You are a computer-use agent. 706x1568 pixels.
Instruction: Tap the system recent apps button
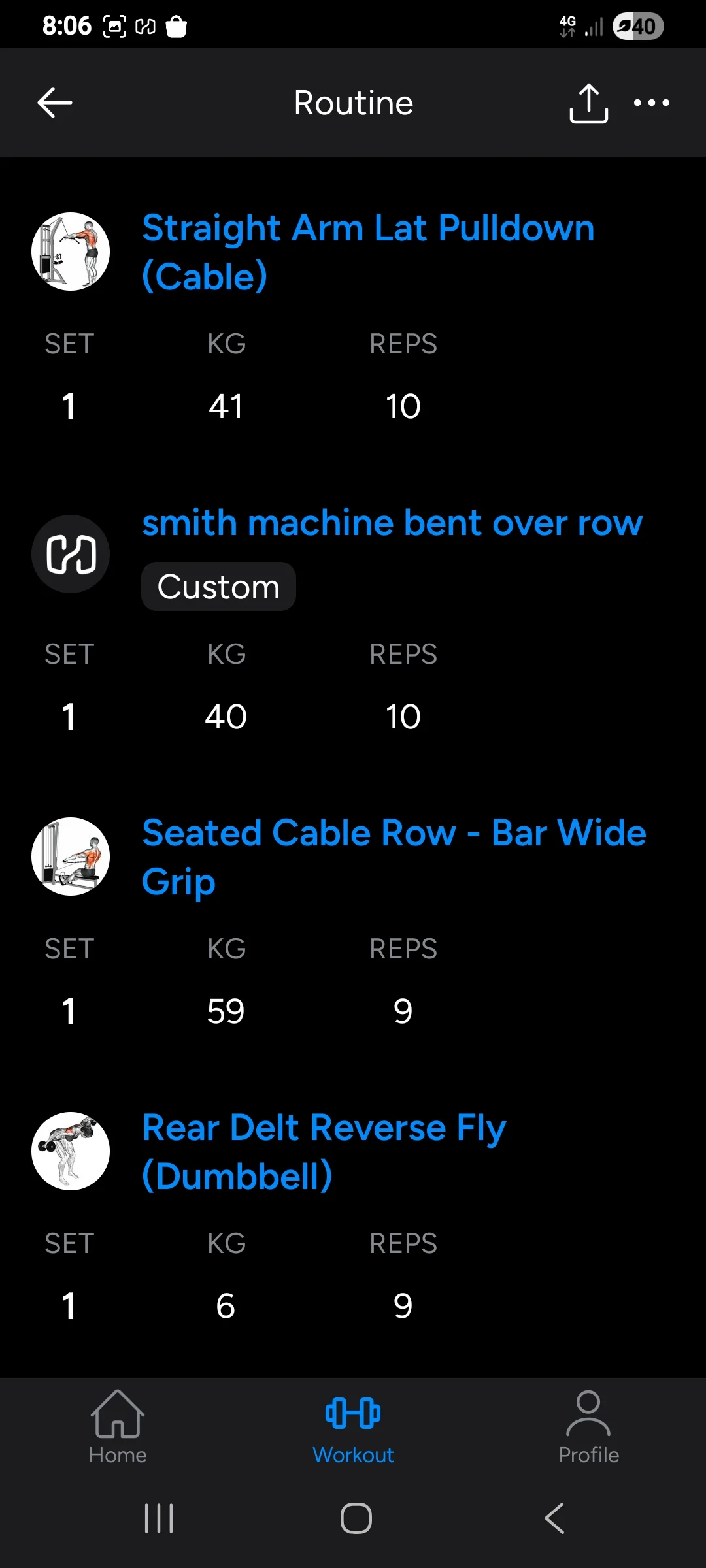(x=159, y=1518)
